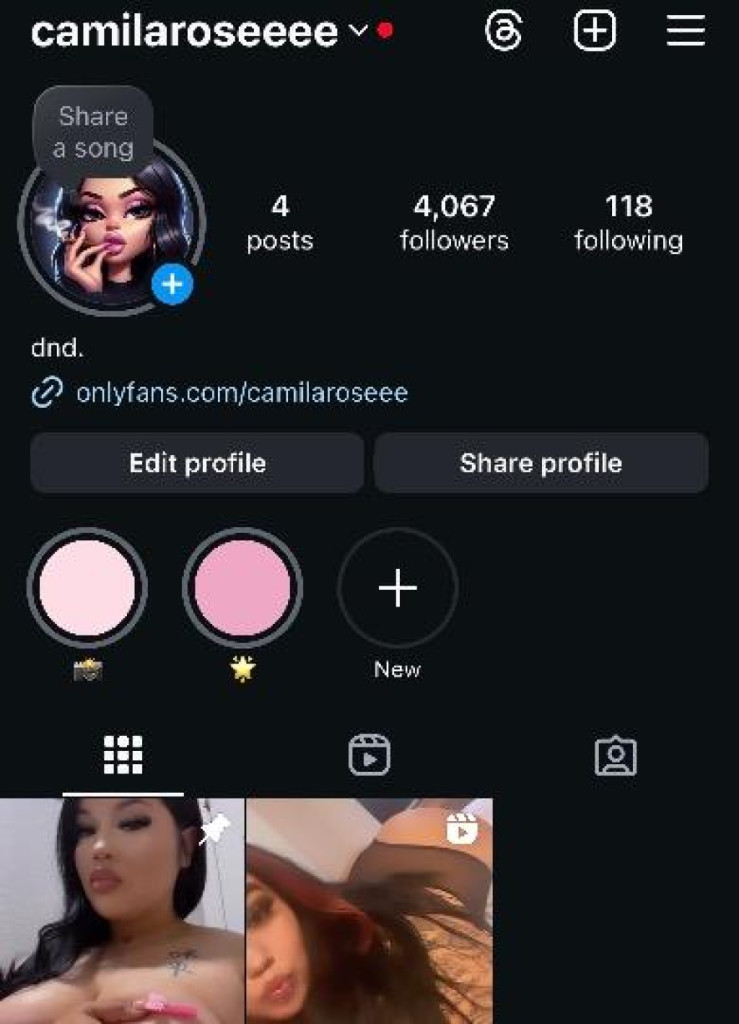Tap the Share a song note bubble
The height and width of the screenshot is (1024, 739).
click(93, 132)
